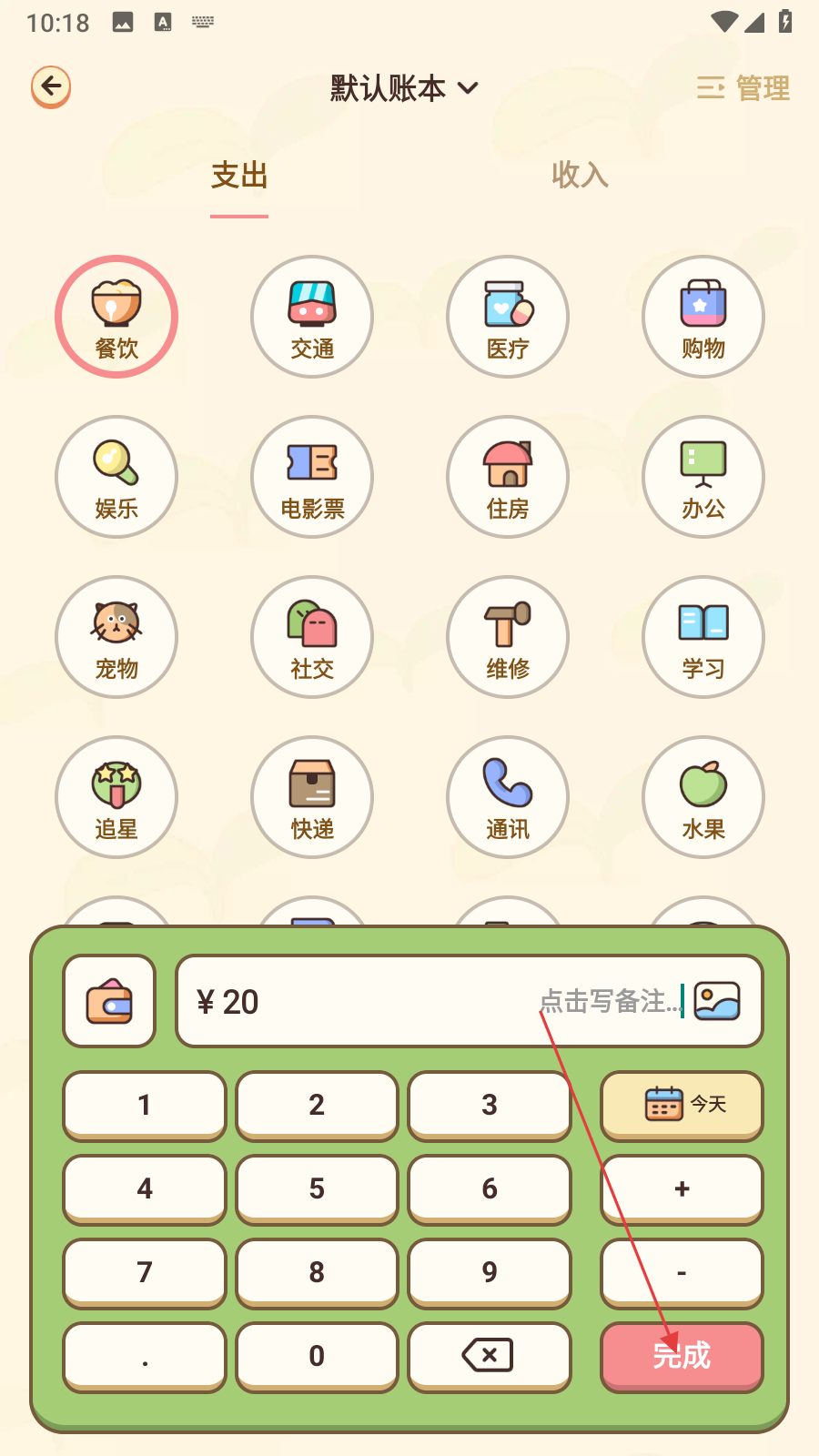
Task: Expand the 默认账本 account book dropdown
Action: coord(404,88)
